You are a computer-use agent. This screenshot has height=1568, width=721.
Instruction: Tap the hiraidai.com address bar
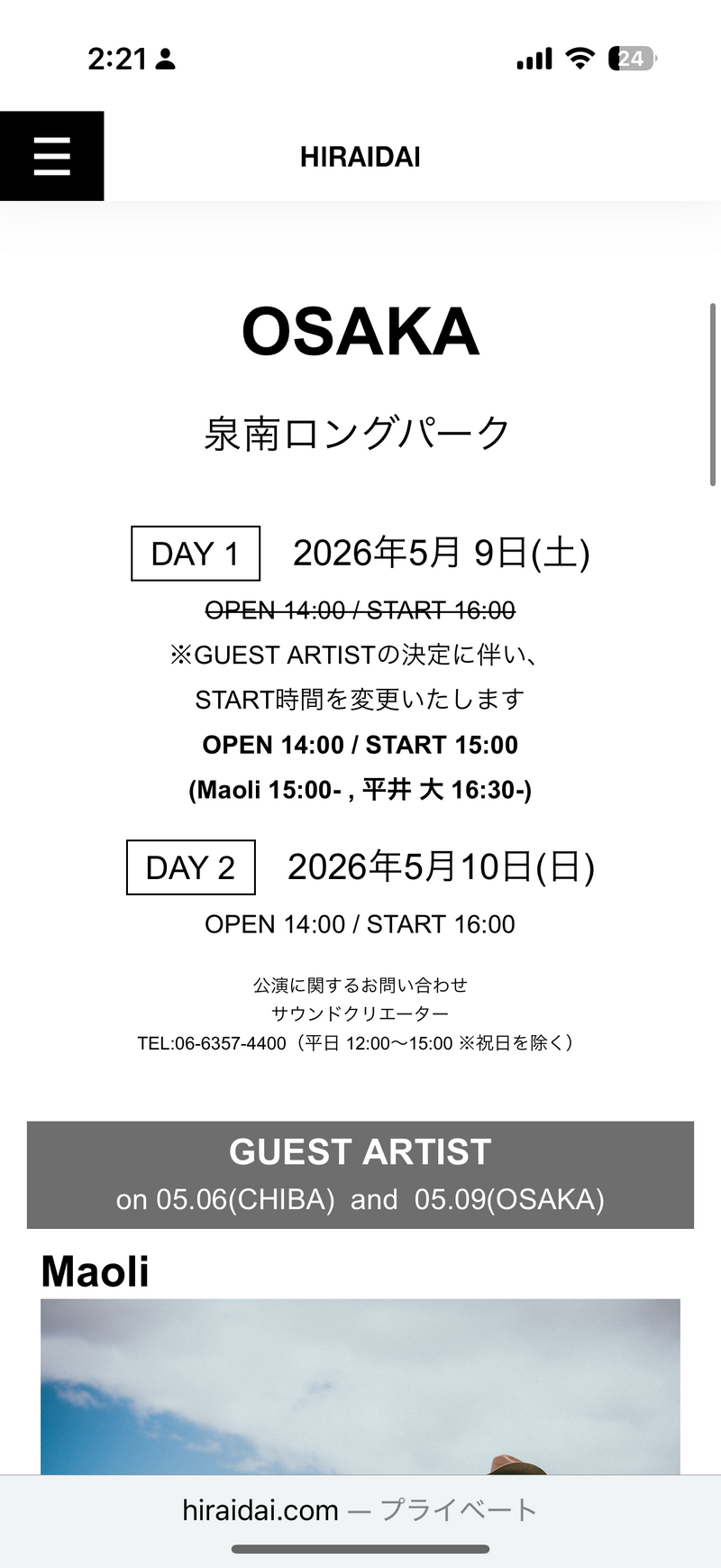(360, 1509)
